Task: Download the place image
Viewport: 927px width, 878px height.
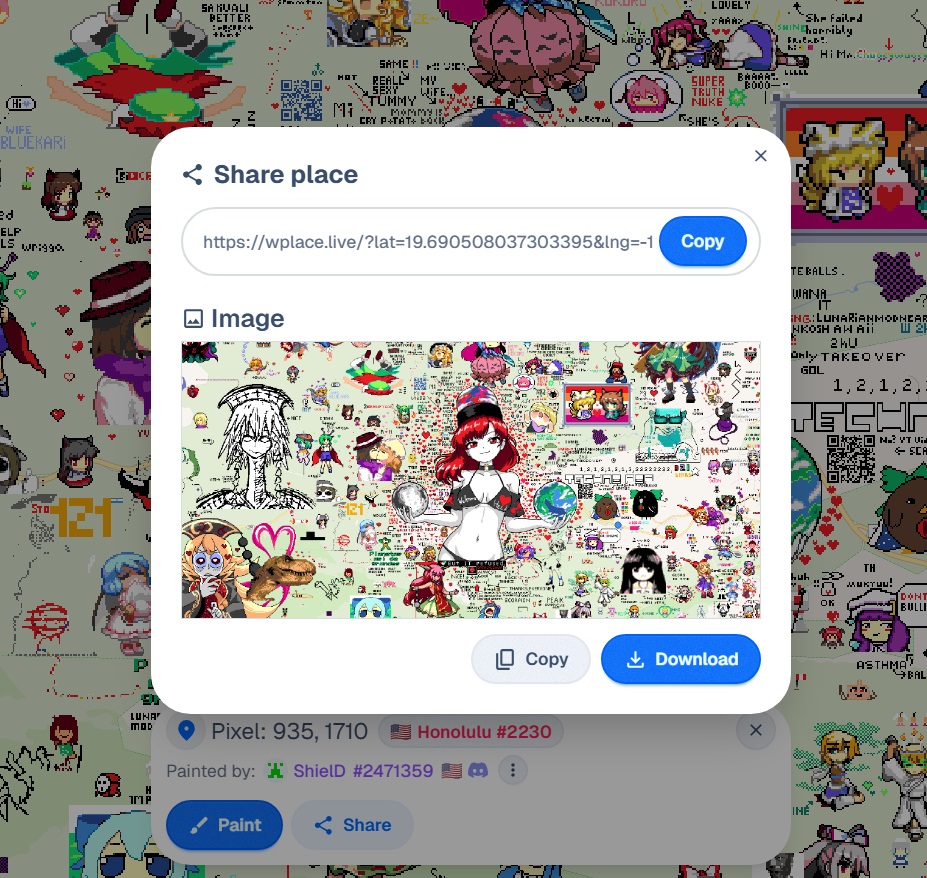Action: (x=681, y=659)
